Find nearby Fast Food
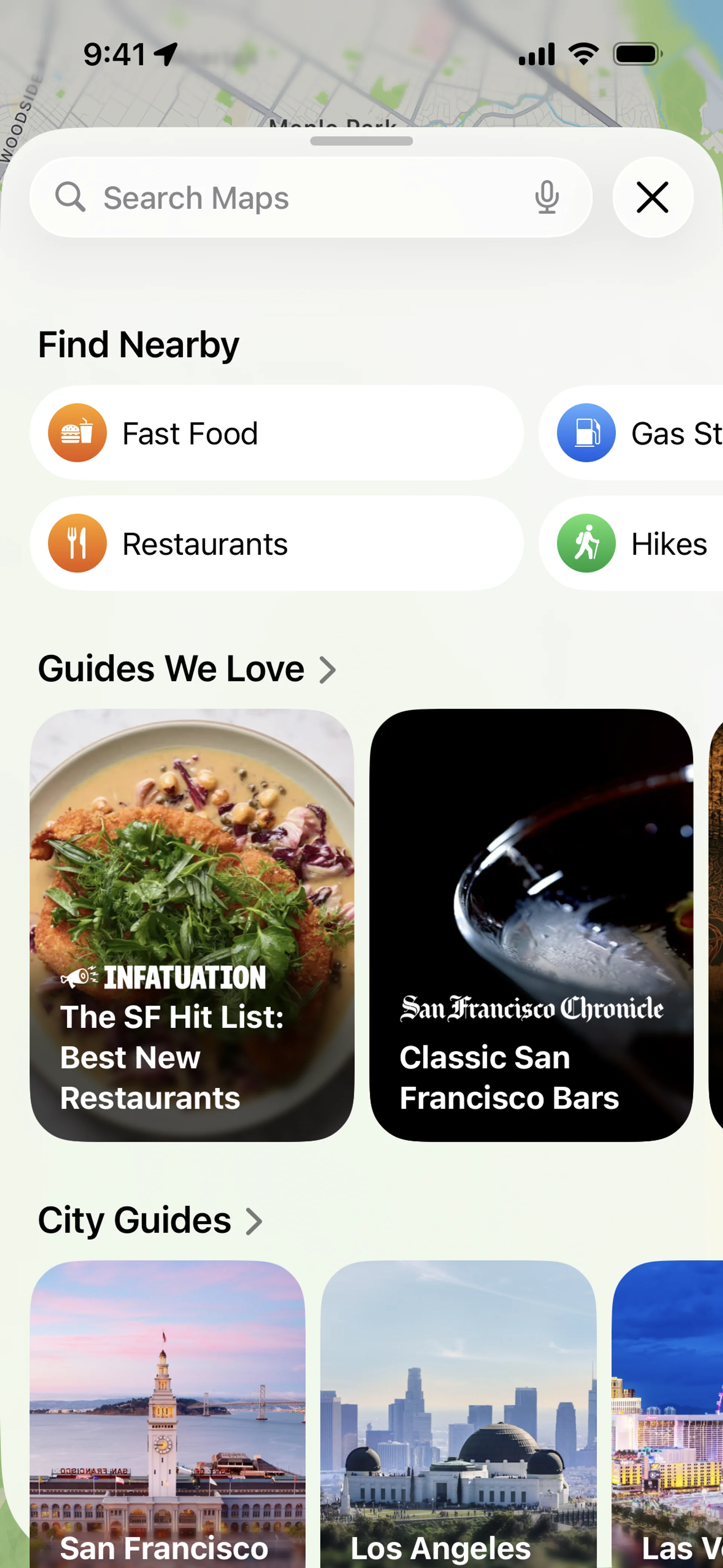The width and height of the screenshot is (723, 1568). coord(276,433)
